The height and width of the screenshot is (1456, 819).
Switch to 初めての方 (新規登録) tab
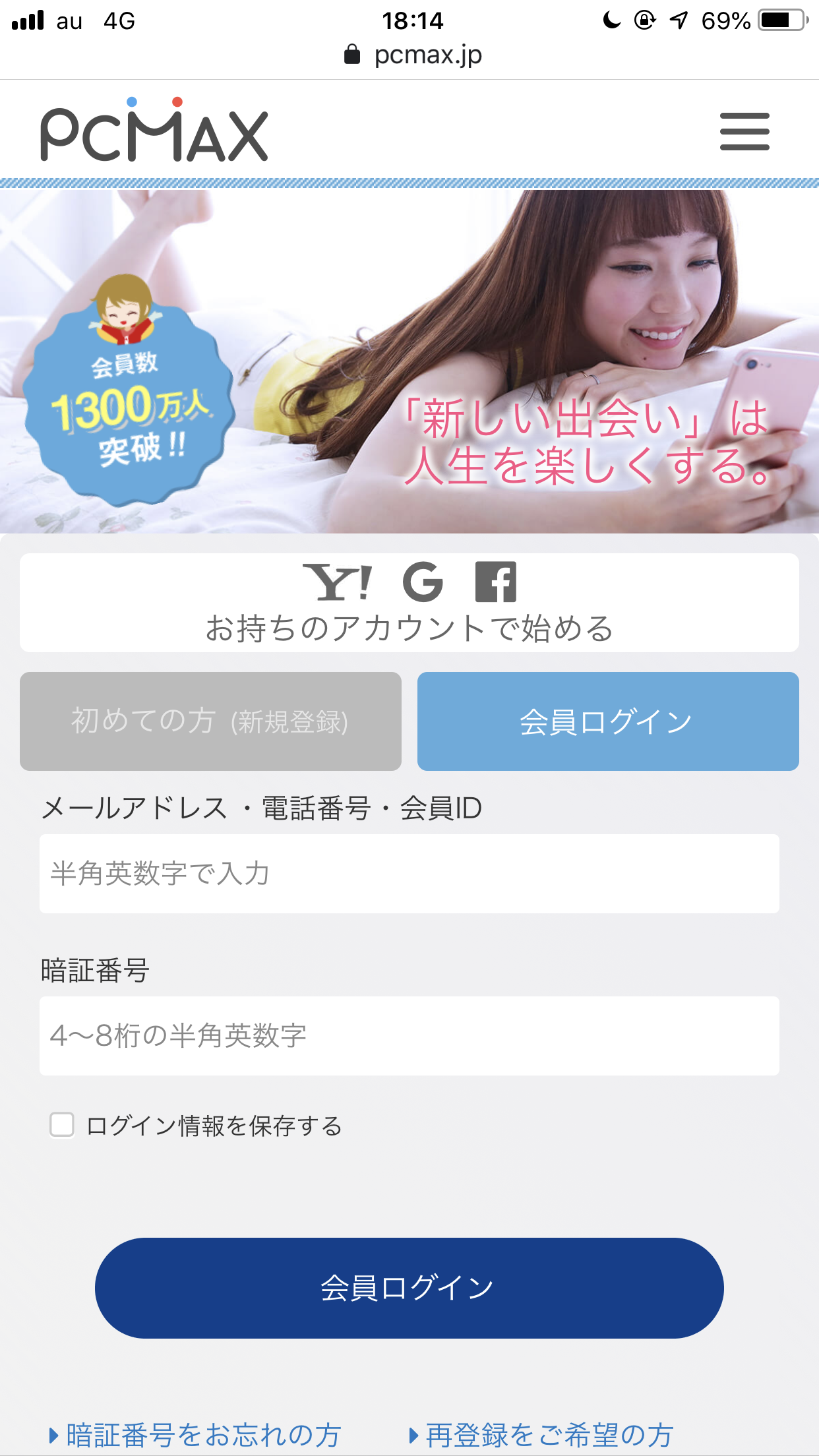[210, 721]
